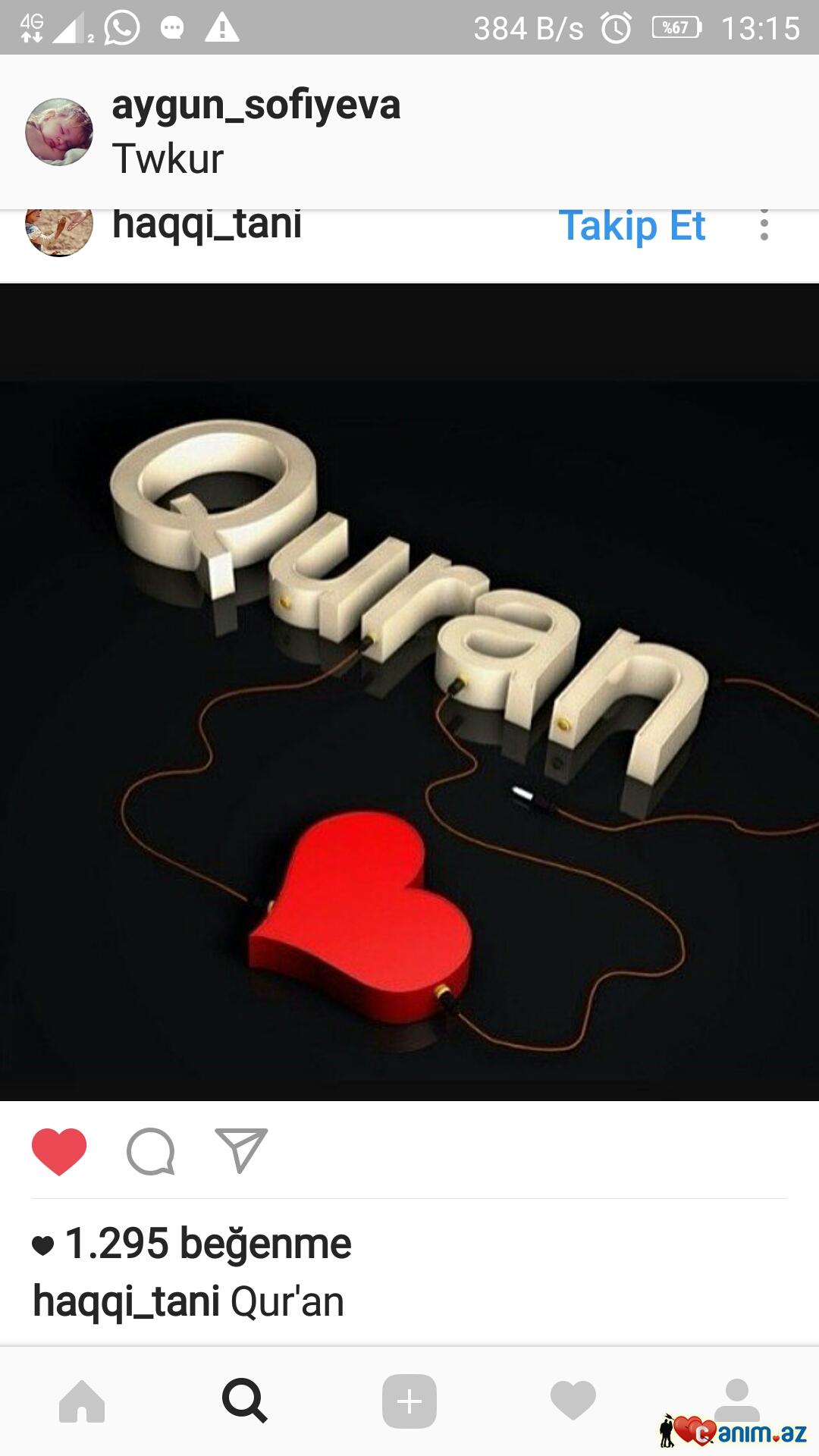Open haqqi_tani's profile from the caption
Image resolution: width=819 pixels, height=1456 pixels.
coord(126,1301)
